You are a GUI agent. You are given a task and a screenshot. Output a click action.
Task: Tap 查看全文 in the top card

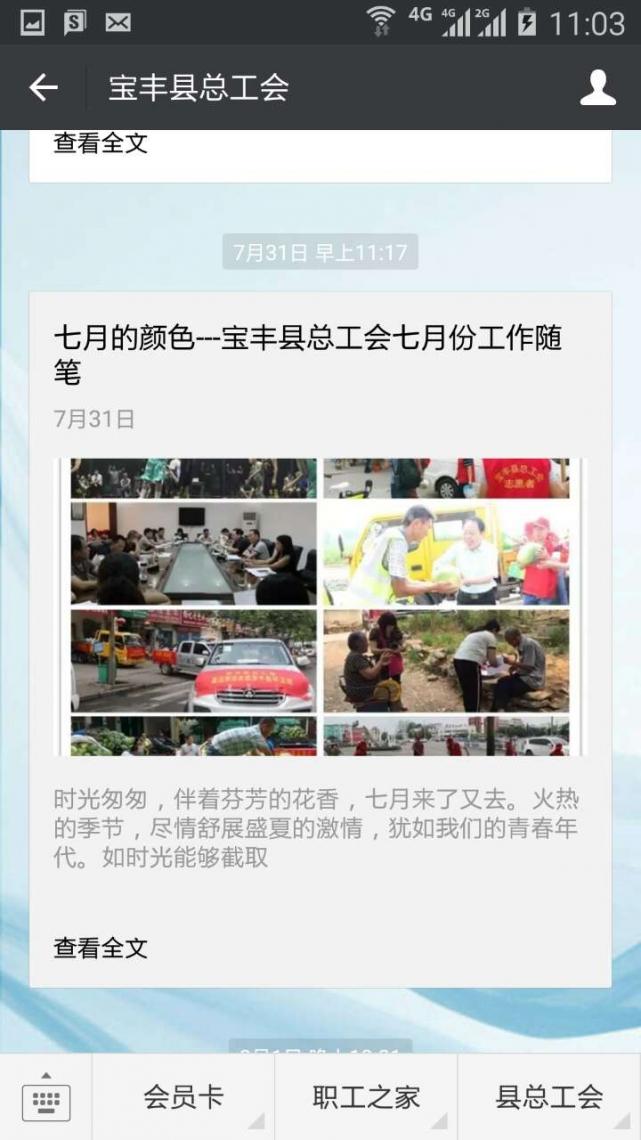tap(100, 142)
